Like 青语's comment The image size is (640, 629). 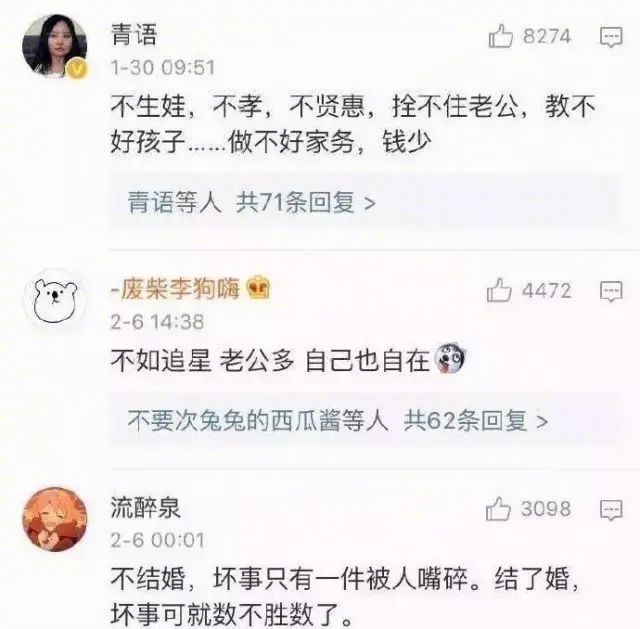click(501, 37)
